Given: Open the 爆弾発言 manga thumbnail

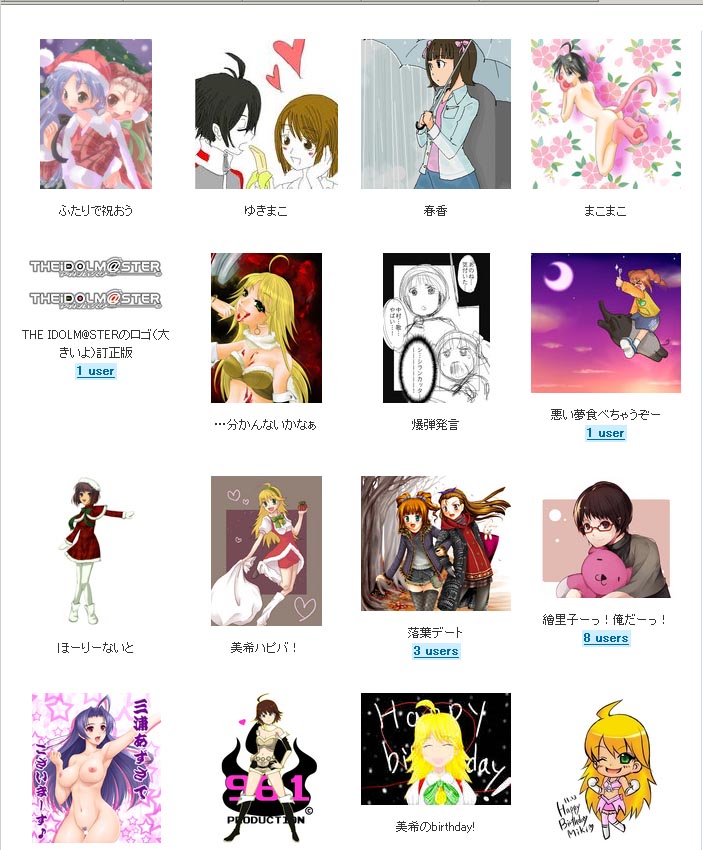Looking at the screenshot, I should tap(435, 327).
